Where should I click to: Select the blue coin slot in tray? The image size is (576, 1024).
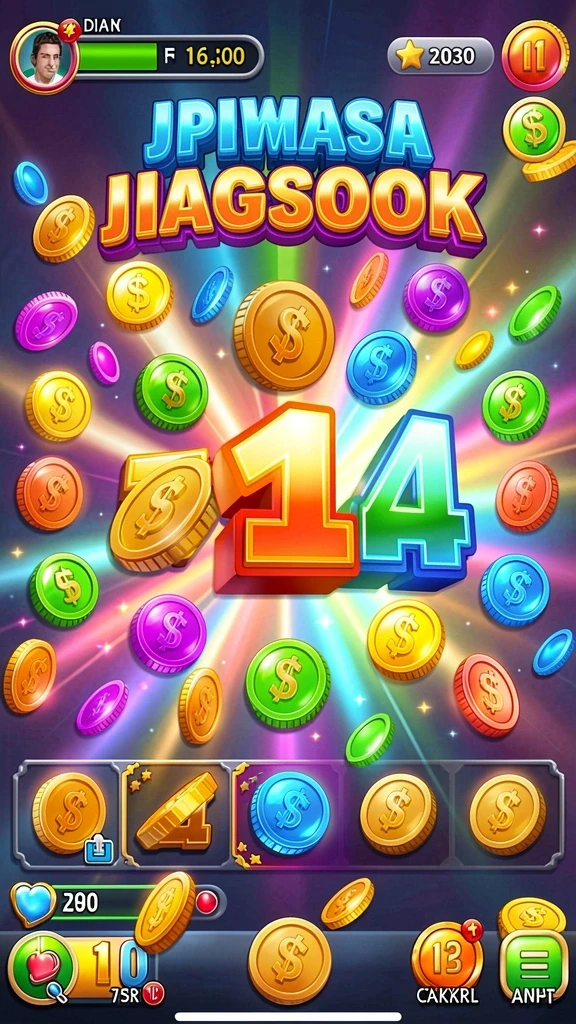tap(289, 812)
